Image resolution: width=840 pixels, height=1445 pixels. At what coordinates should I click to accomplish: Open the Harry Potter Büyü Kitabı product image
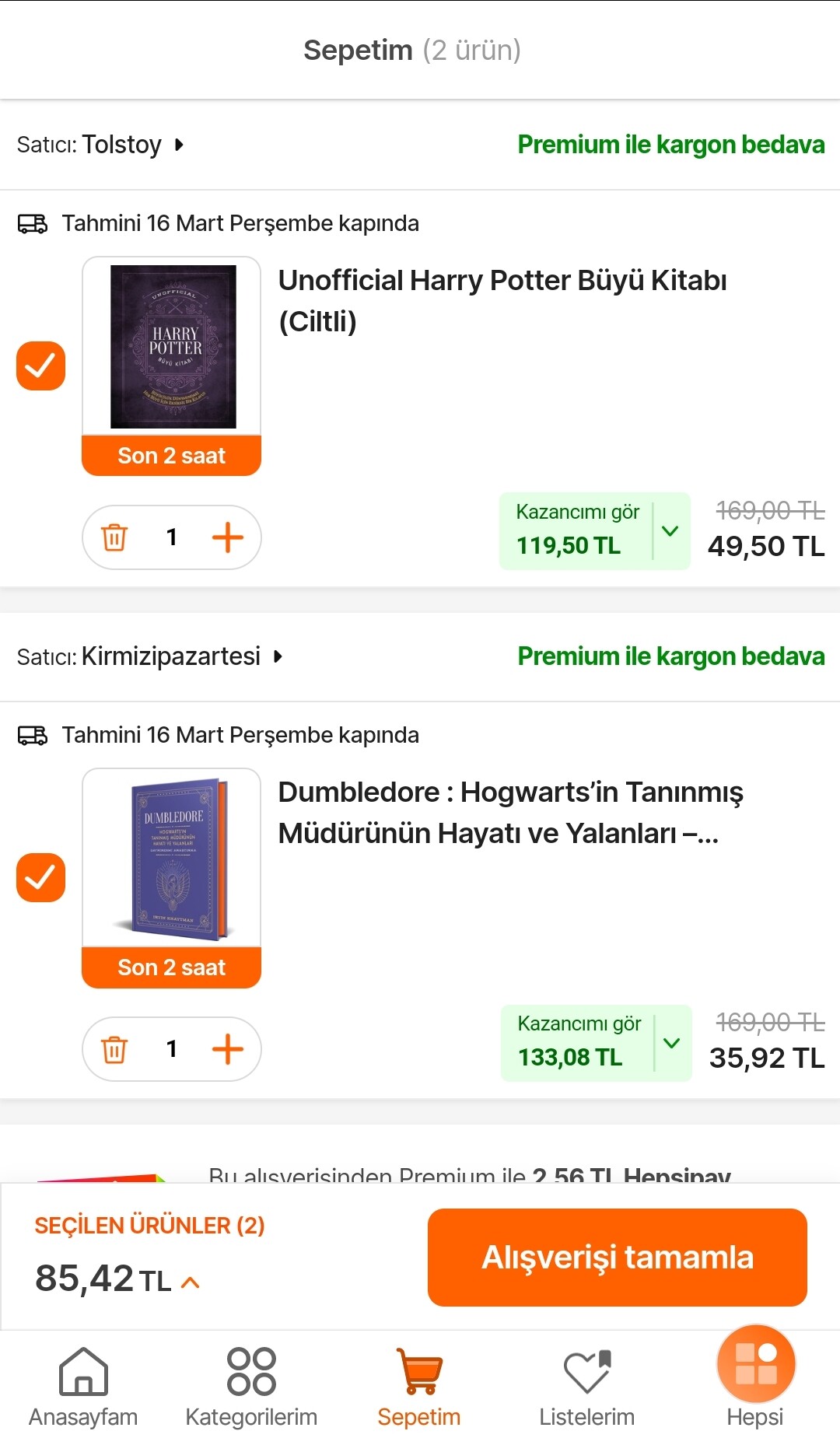click(x=172, y=347)
